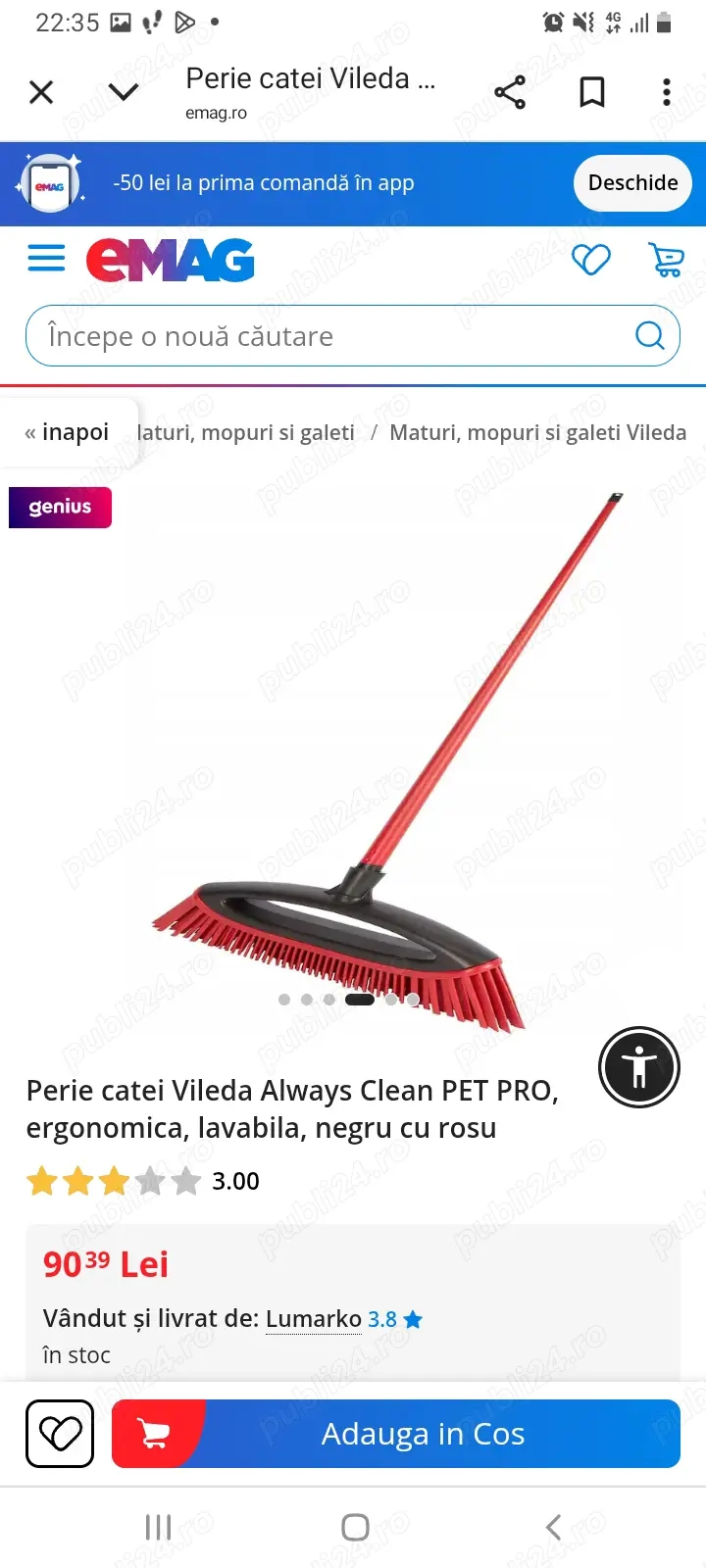
Task: Open your favorites heart icon
Action: (x=590, y=260)
